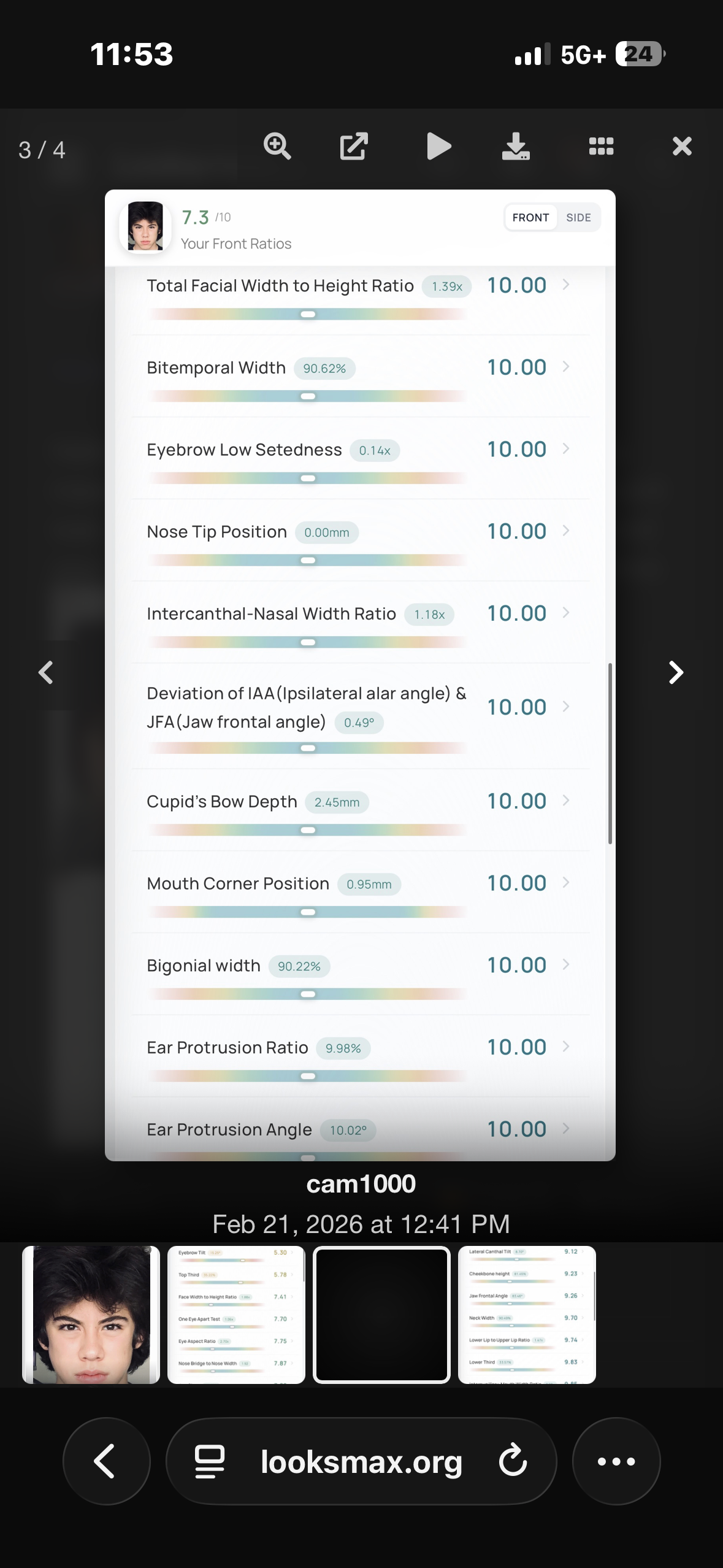Close the image lightbox
Image resolution: width=723 pixels, height=1568 pixels.
pyautogui.click(x=682, y=147)
